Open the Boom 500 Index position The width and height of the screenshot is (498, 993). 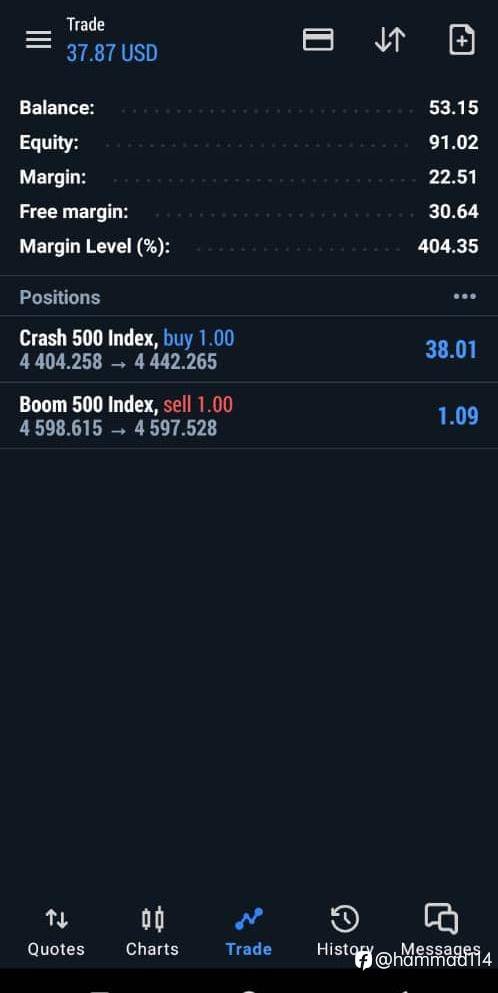[249, 415]
